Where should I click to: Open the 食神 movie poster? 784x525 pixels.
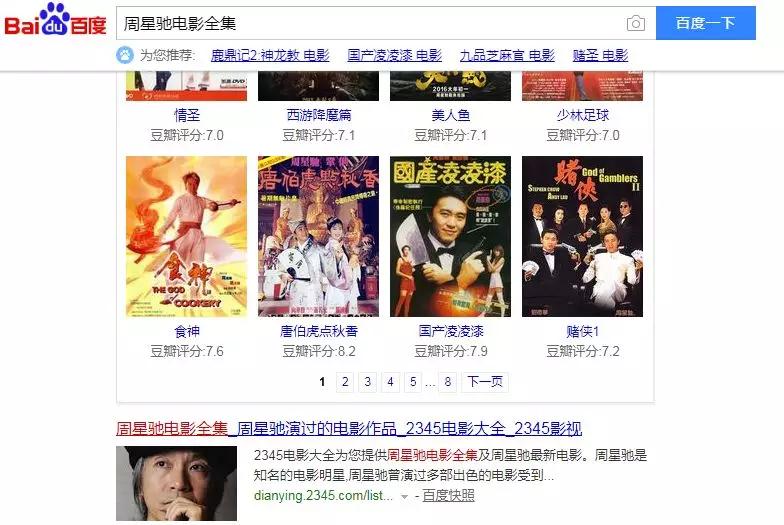pyautogui.click(x=186, y=236)
